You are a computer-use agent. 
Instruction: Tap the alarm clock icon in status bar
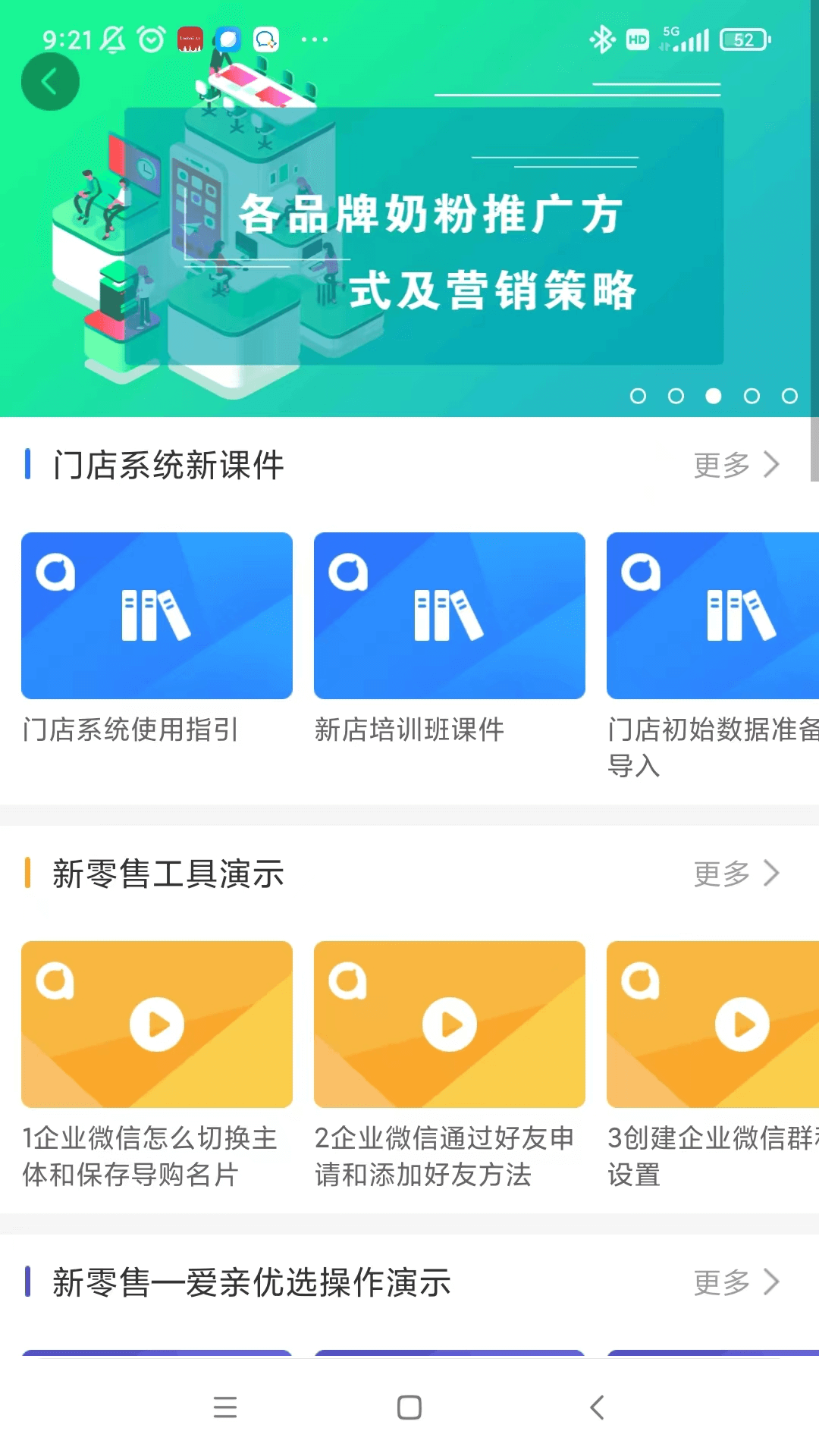click(x=151, y=39)
